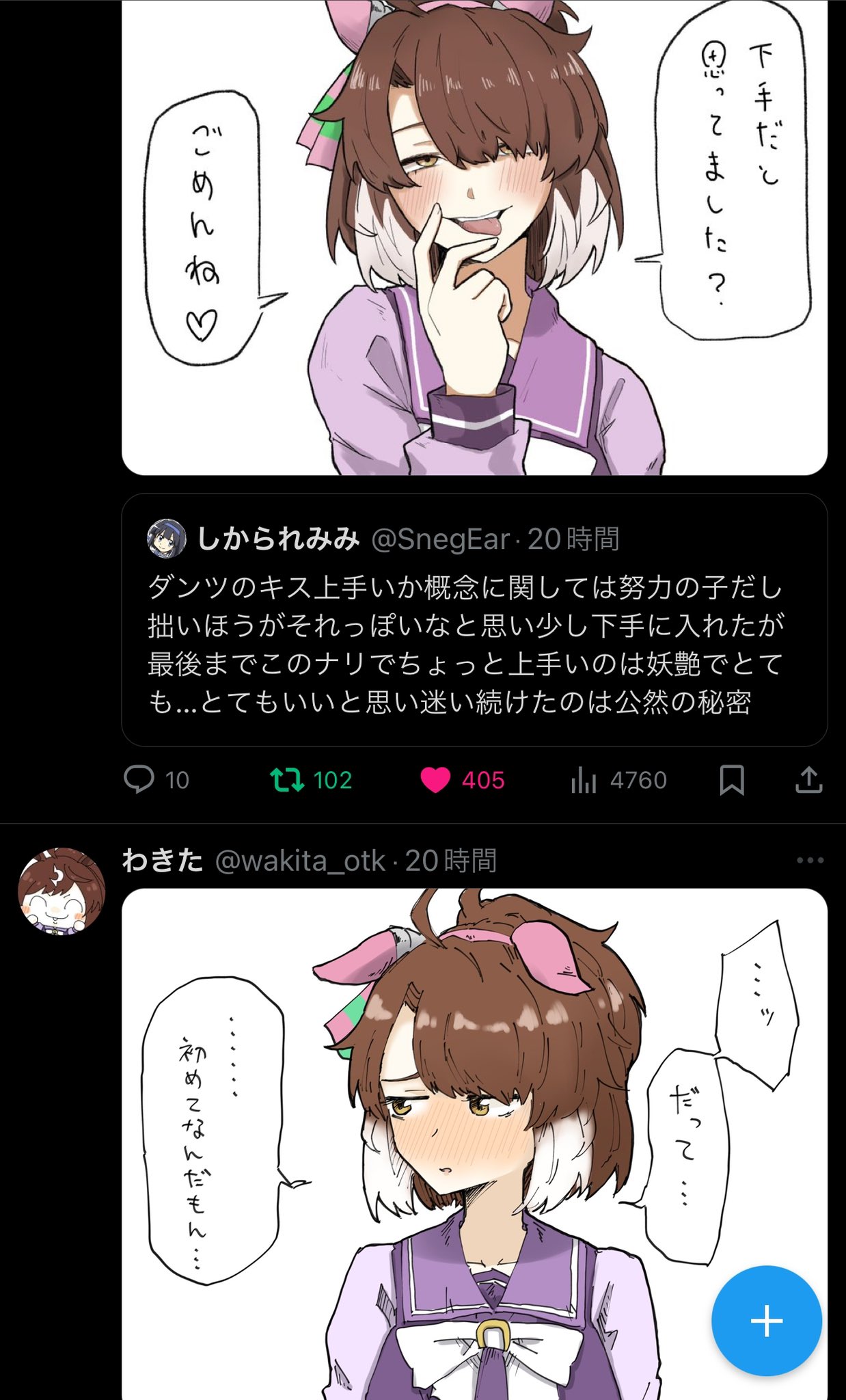Undo the repost showing 102

tap(287, 780)
